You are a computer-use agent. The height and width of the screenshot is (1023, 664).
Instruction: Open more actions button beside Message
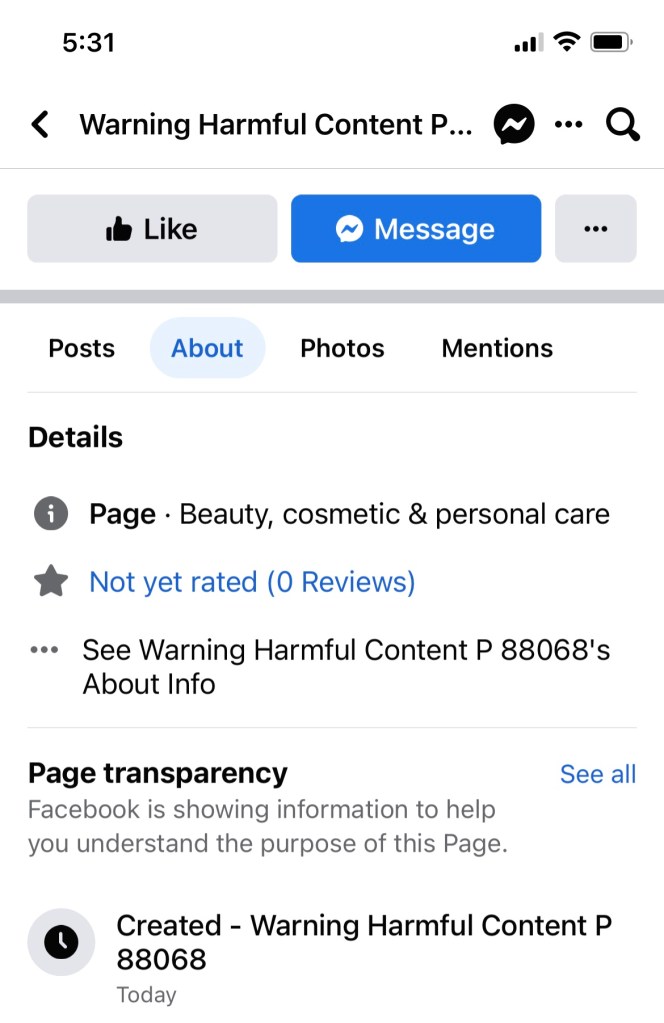(x=595, y=229)
